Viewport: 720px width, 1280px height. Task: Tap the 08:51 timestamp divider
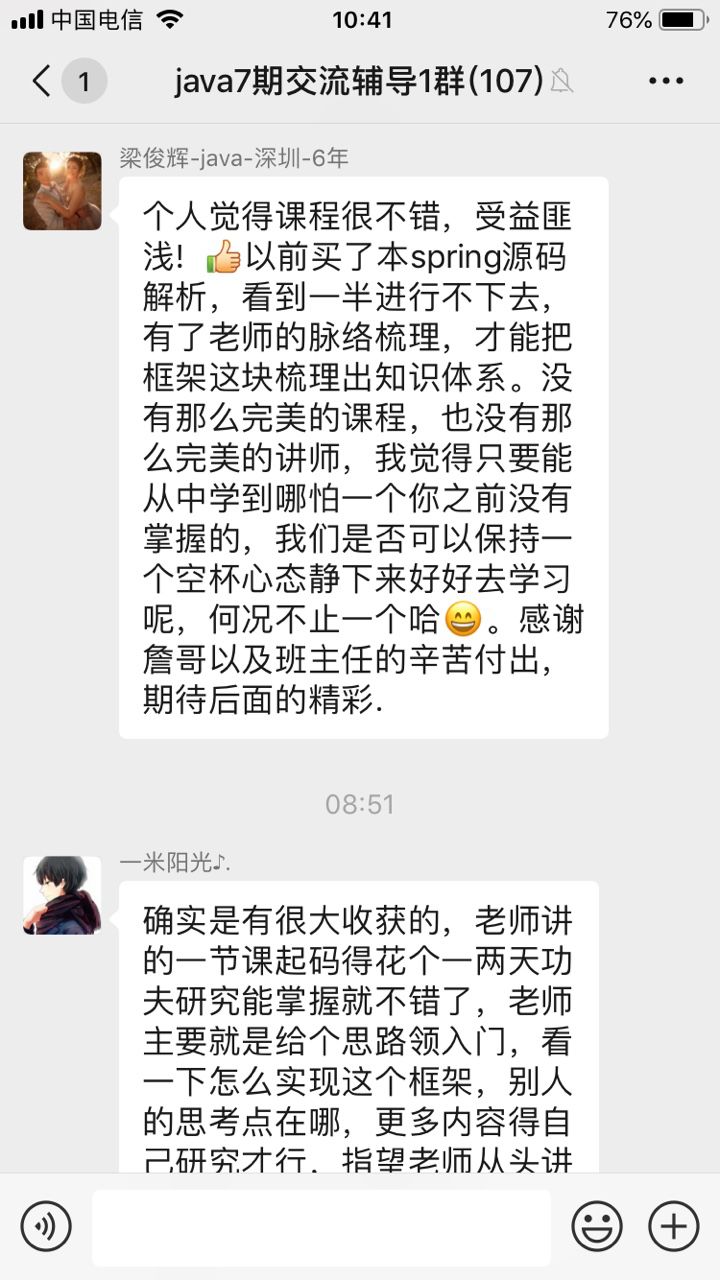(x=360, y=803)
